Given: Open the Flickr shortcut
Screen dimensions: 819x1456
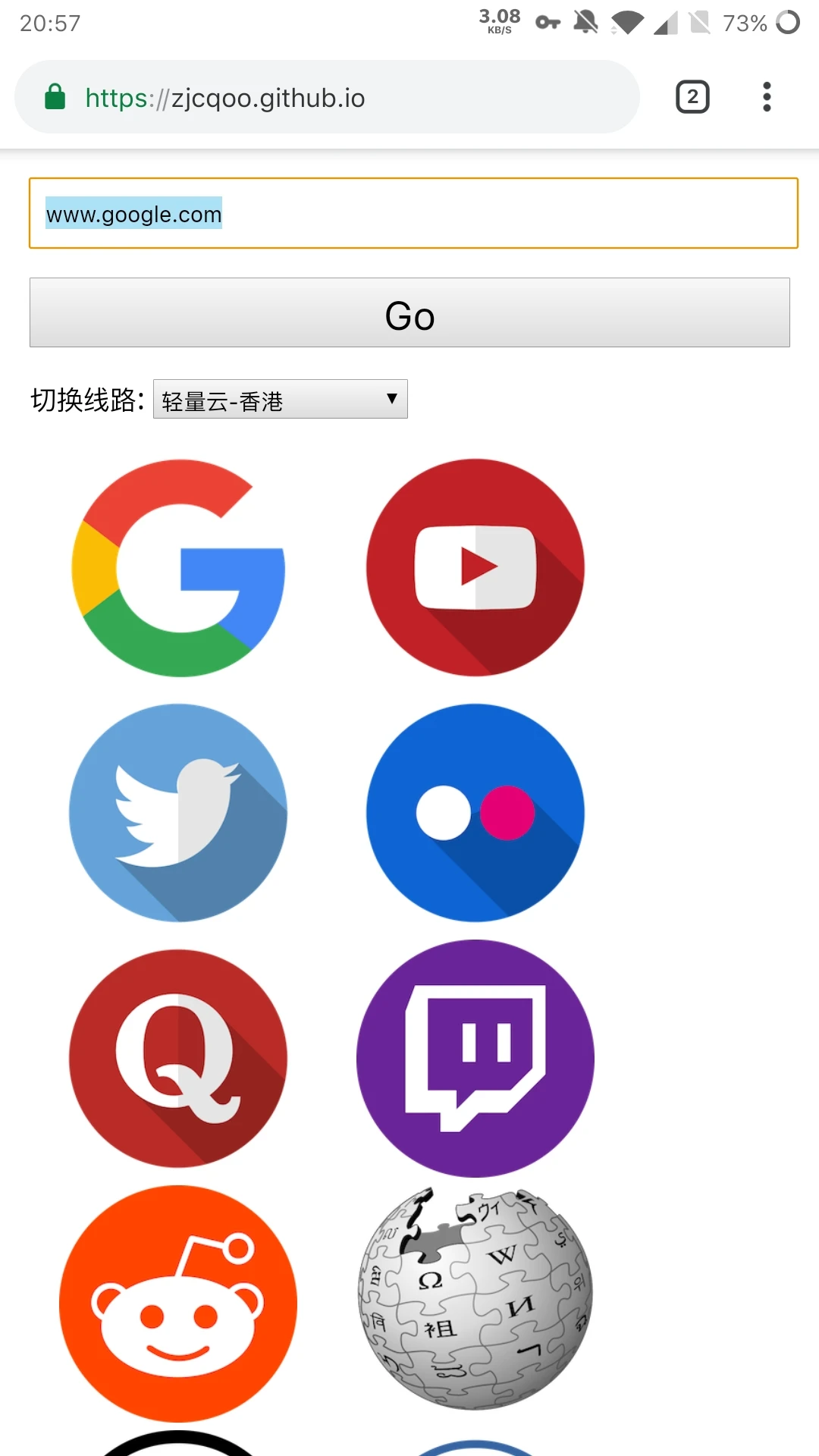Looking at the screenshot, I should pyautogui.click(x=475, y=813).
